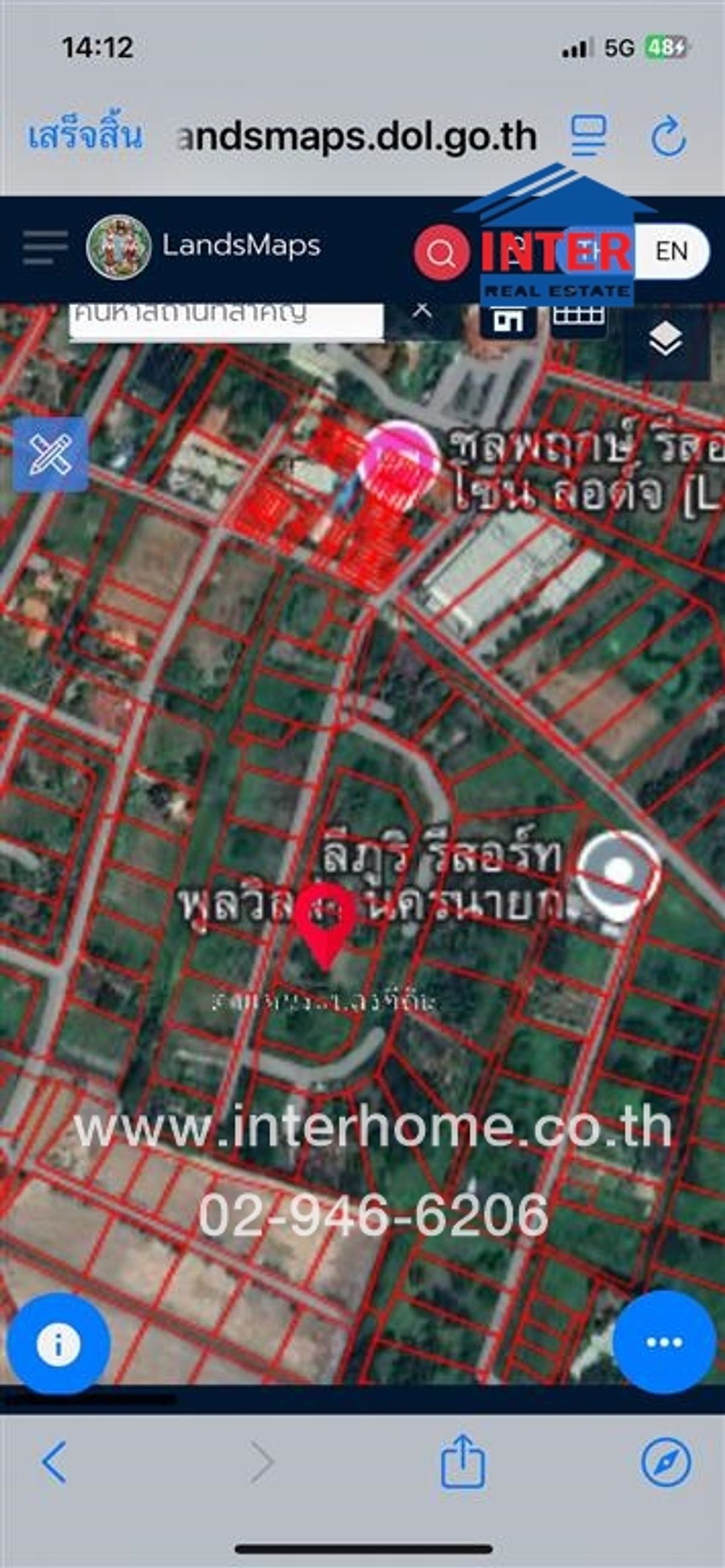Switch the language to EN
This screenshot has width=725, height=1568.
(x=671, y=251)
